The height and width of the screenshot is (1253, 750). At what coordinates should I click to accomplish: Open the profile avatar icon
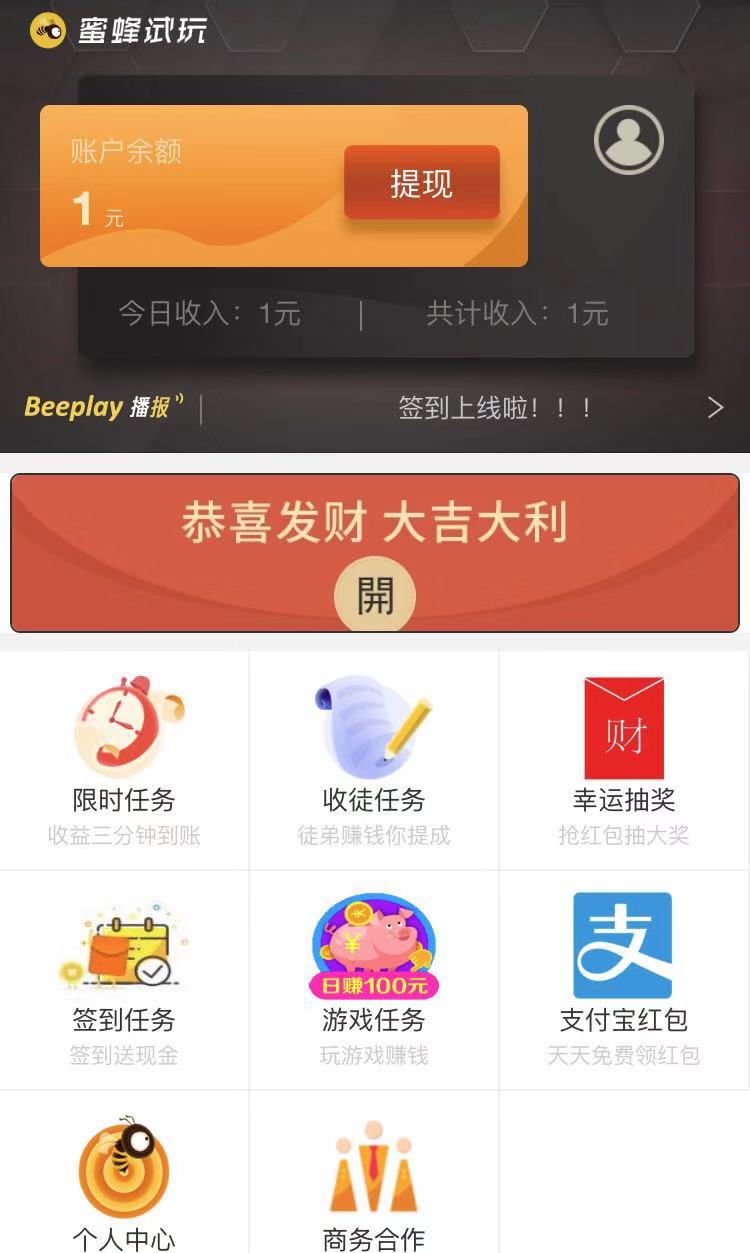pyautogui.click(x=628, y=140)
